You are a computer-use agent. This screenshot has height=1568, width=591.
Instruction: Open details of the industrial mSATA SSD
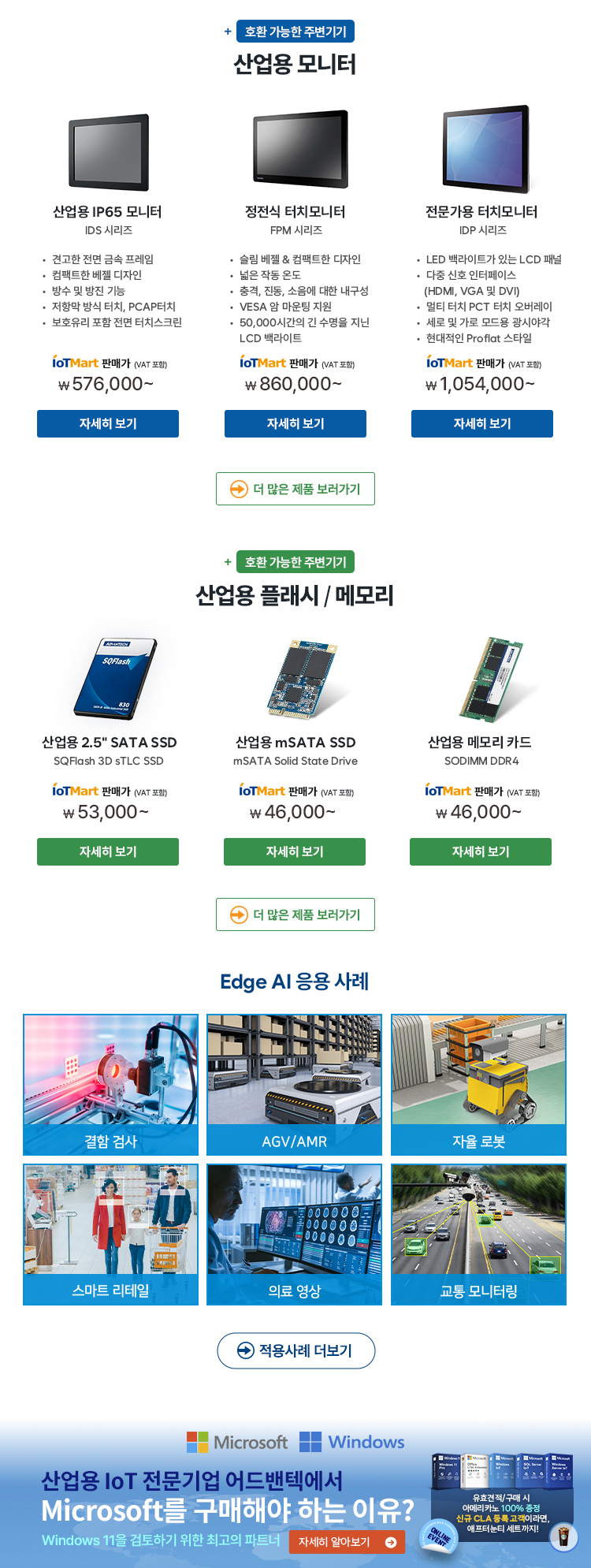point(294,851)
